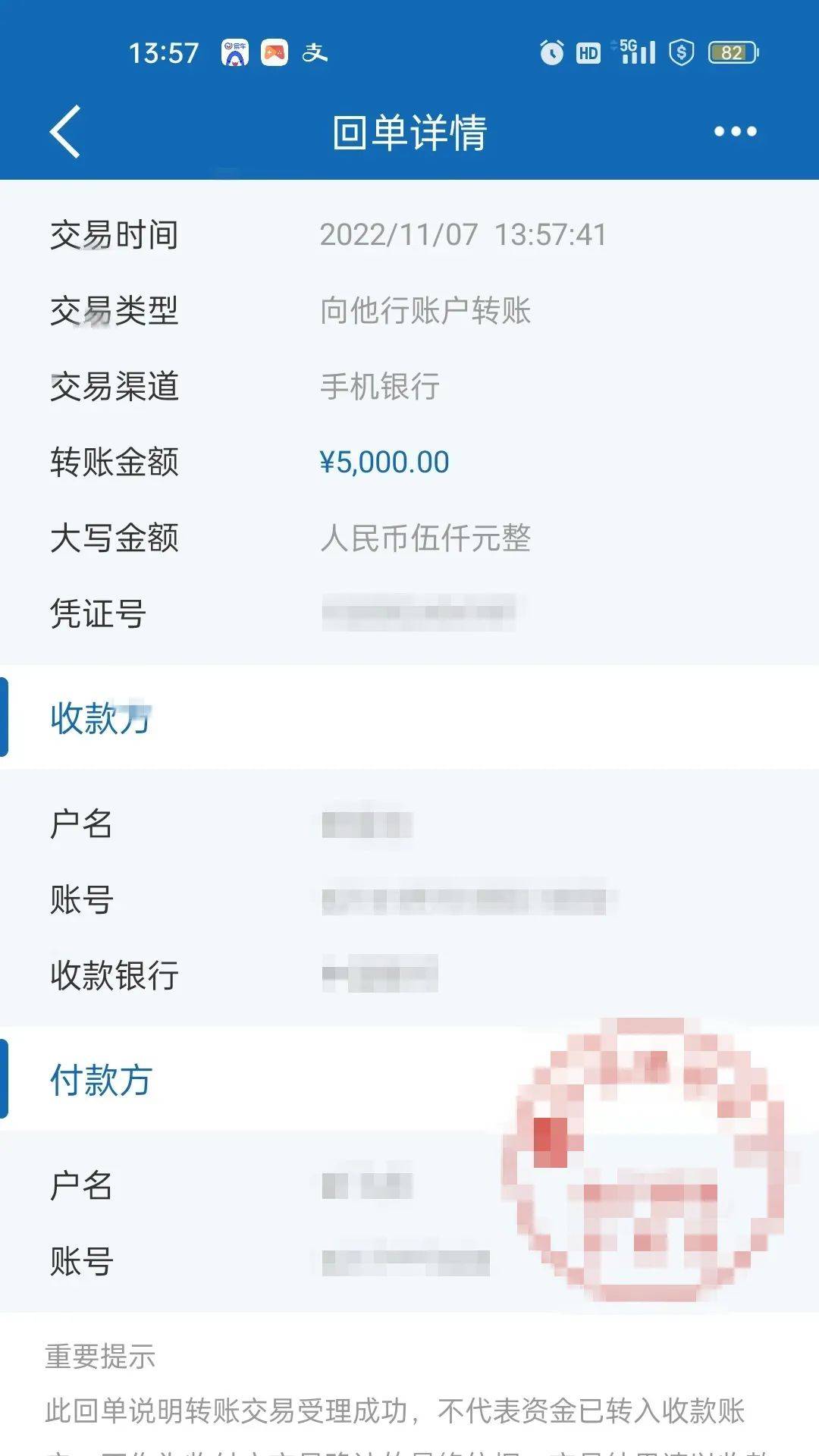Go back from the 回单详情 page

[x=66, y=132]
